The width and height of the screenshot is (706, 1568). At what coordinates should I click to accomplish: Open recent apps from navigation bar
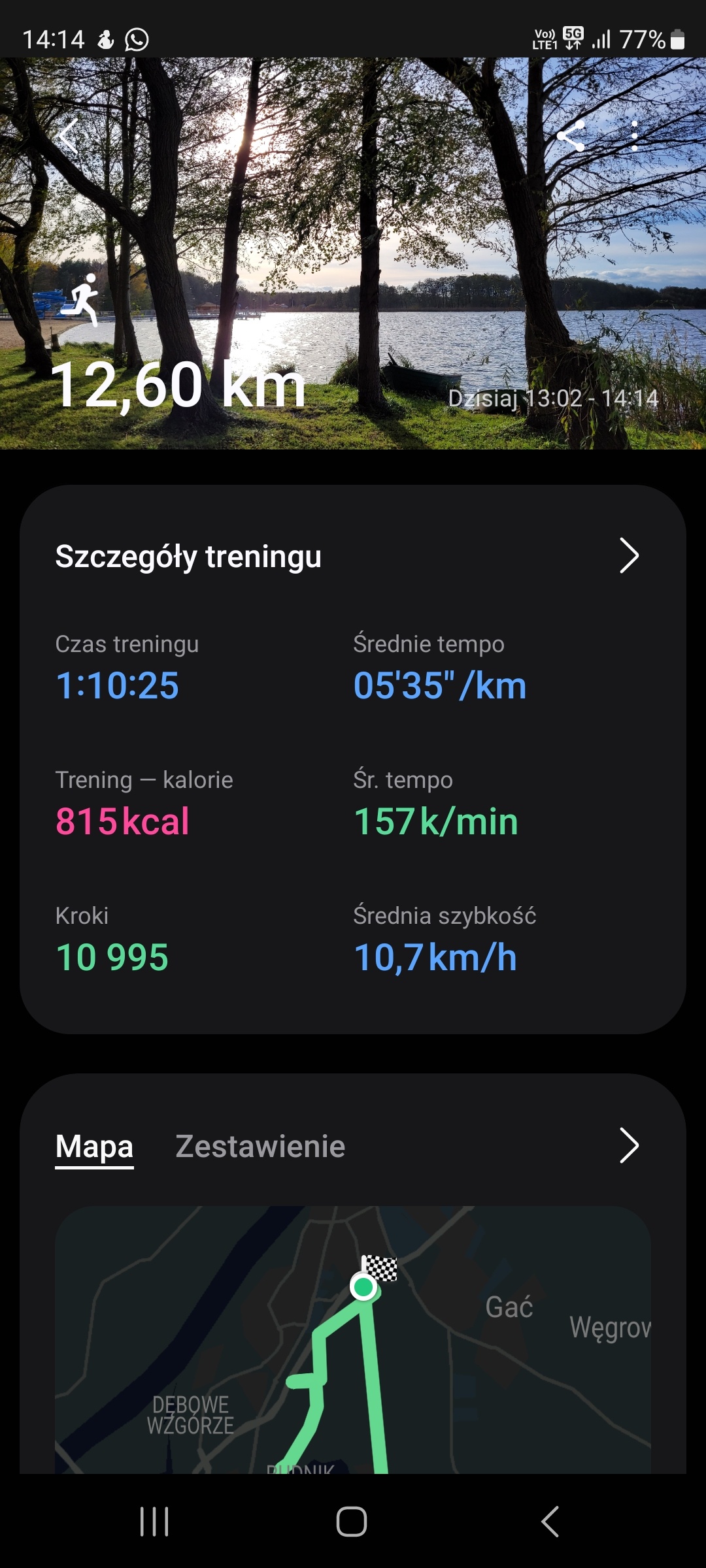point(154,1522)
